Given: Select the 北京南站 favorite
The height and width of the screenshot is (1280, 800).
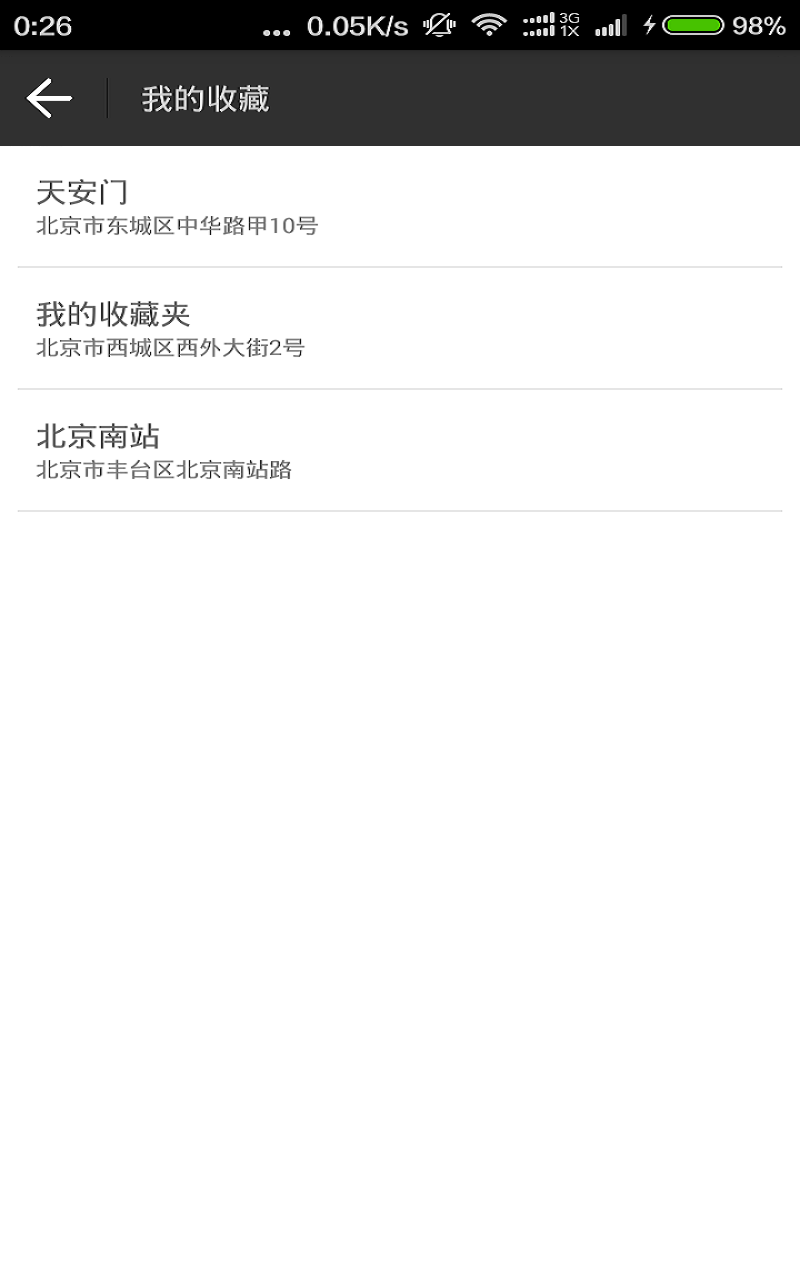Looking at the screenshot, I should coord(400,451).
